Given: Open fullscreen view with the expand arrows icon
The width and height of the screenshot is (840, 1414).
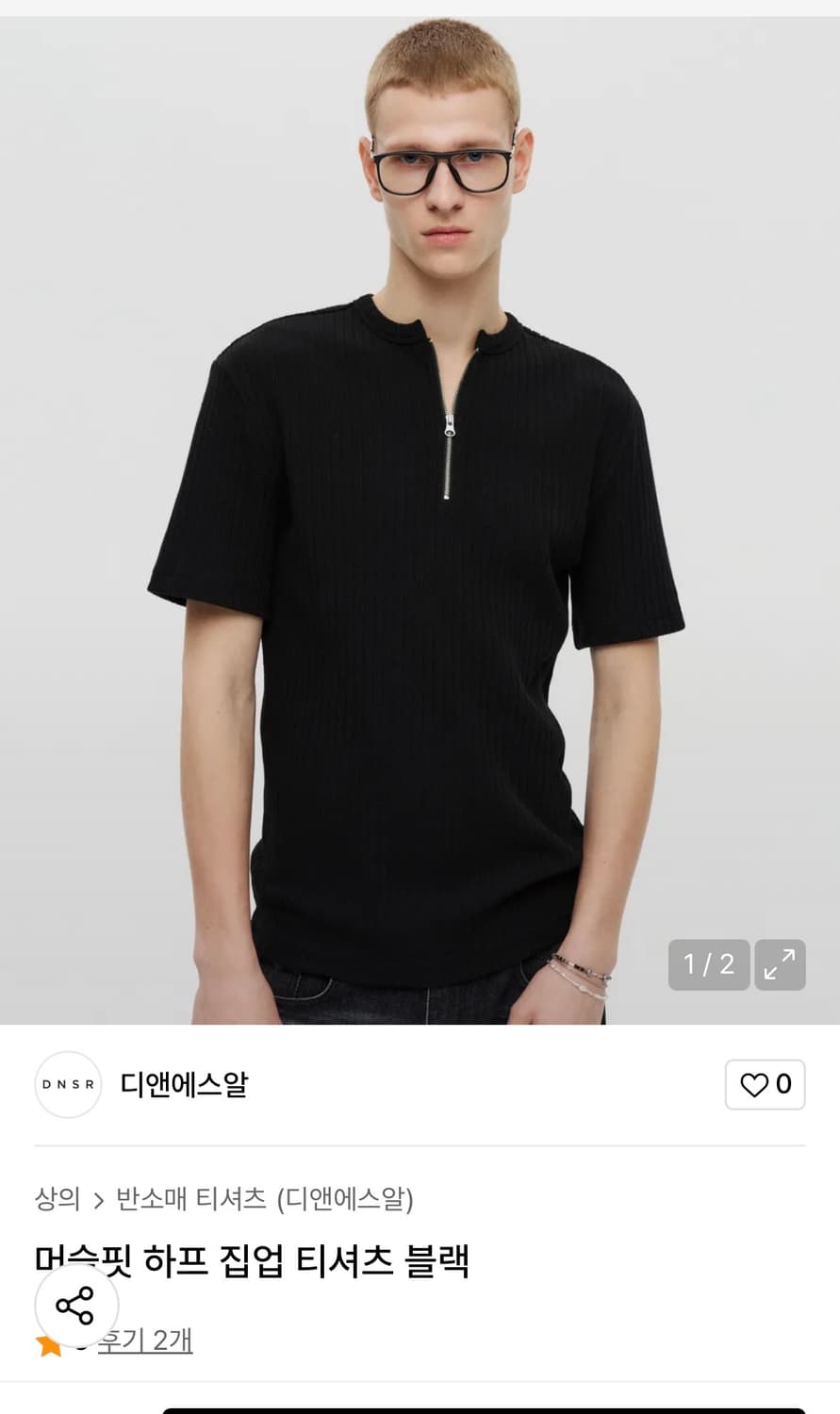Looking at the screenshot, I should point(782,964).
